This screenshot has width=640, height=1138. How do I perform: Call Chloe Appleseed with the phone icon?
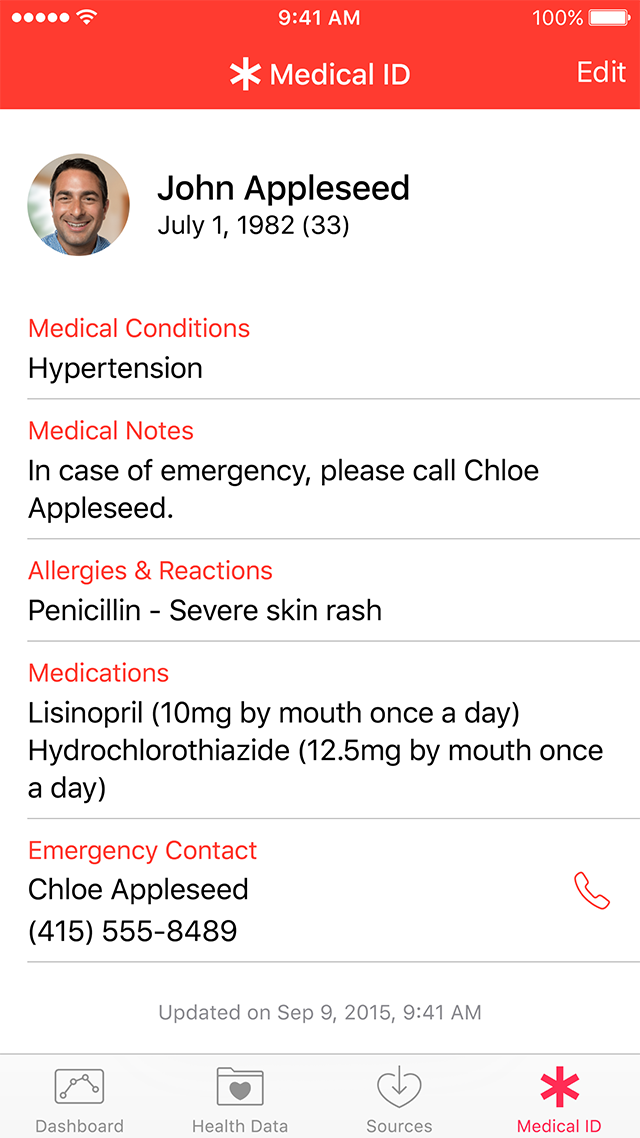click(591, 891)
